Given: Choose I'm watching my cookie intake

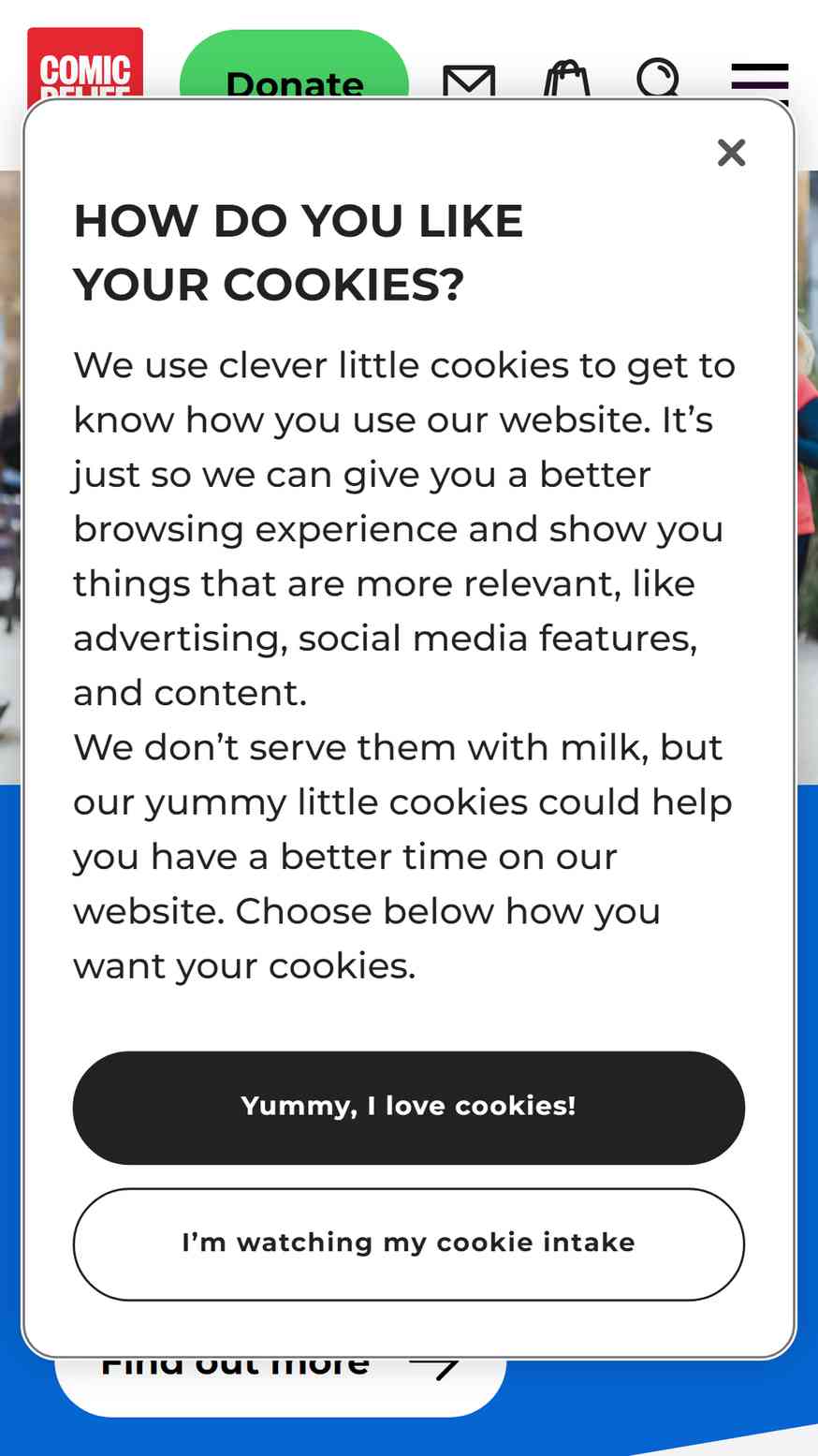Looking at the screenshot, I should [x=409, y=1243].
